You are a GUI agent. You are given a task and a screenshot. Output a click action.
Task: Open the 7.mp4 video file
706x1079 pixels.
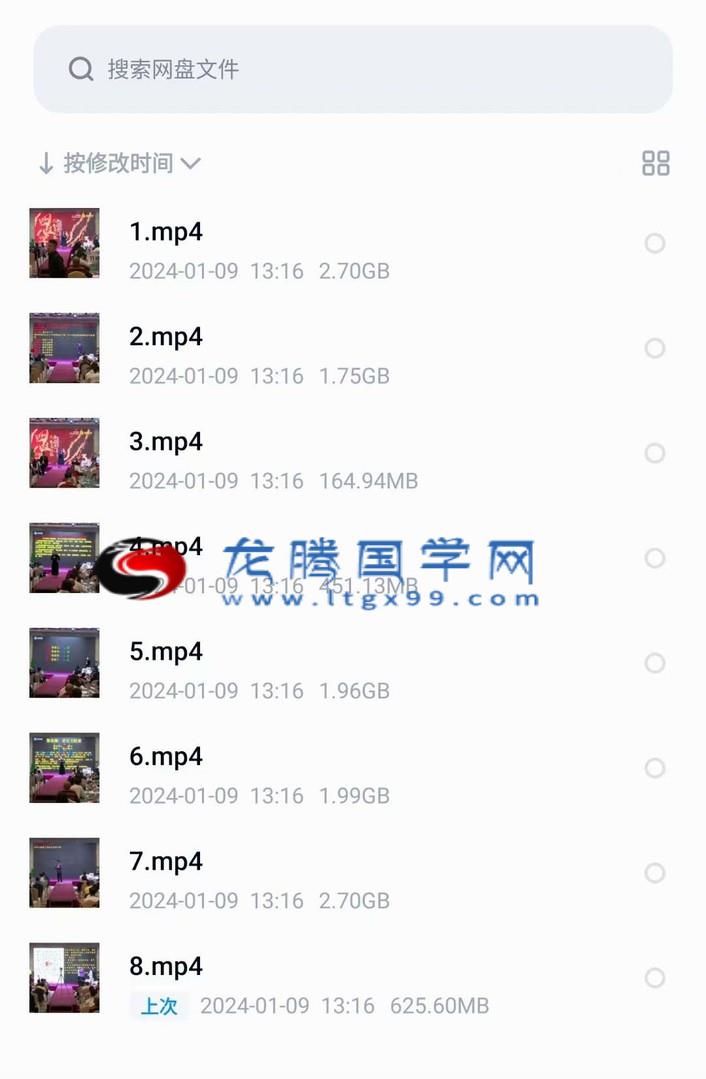pos(166,862)
